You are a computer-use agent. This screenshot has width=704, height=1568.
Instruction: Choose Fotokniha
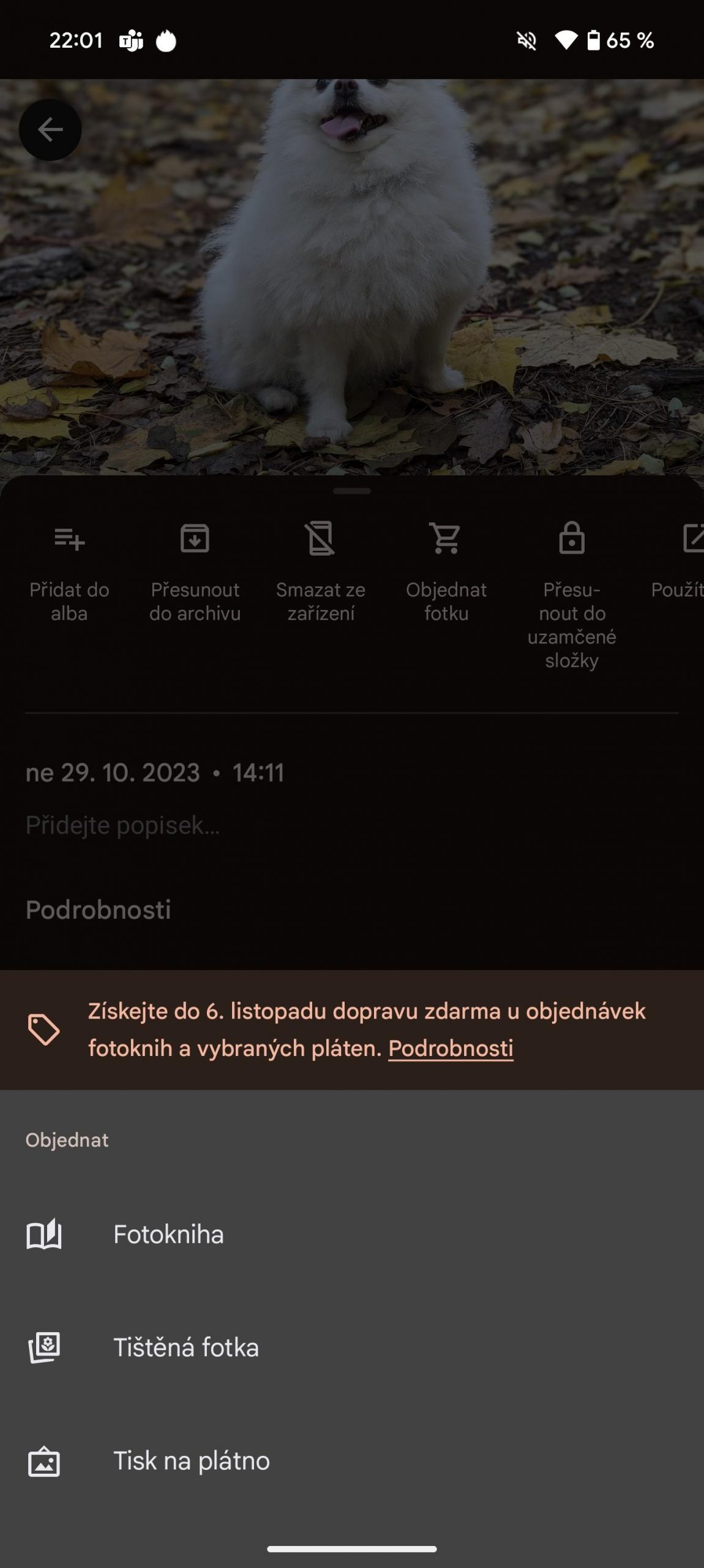[352, 1235]
